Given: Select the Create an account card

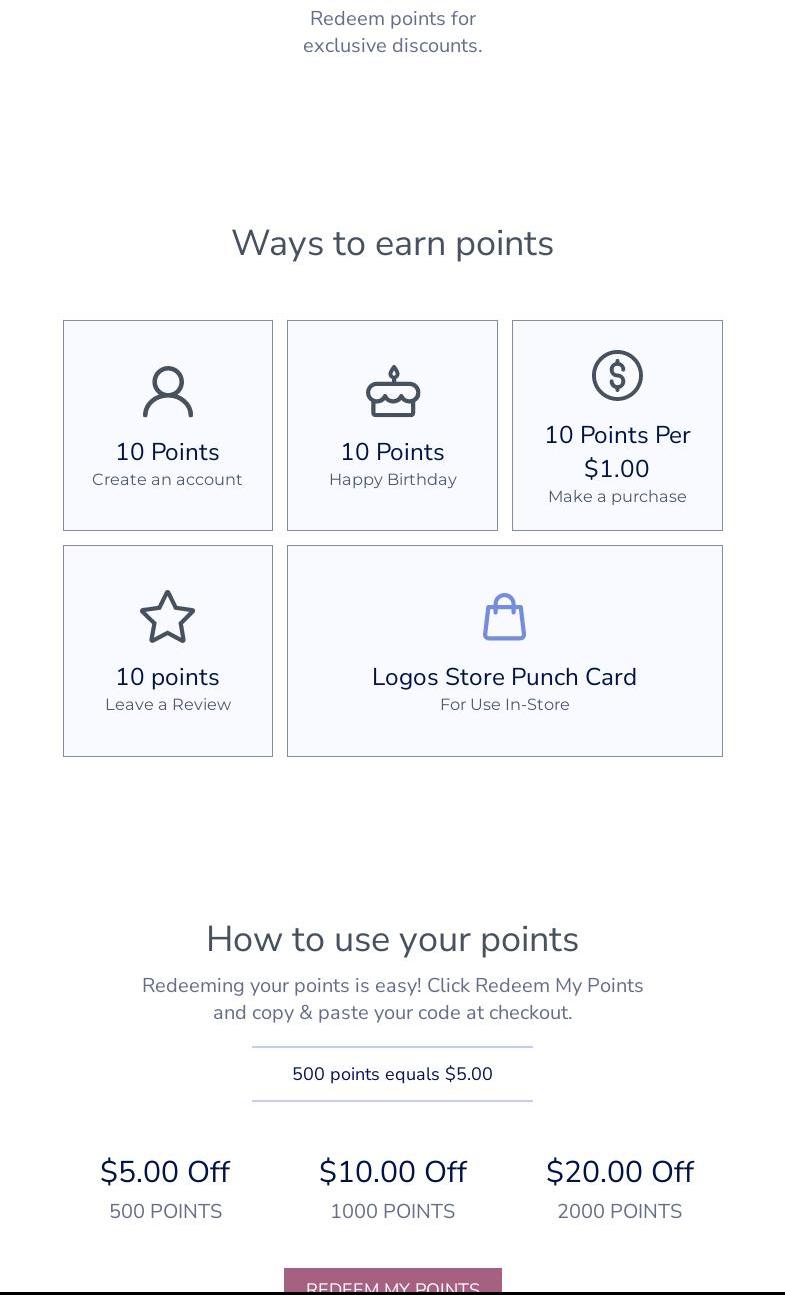Looking at the screenshot, I should pos(168,426).
